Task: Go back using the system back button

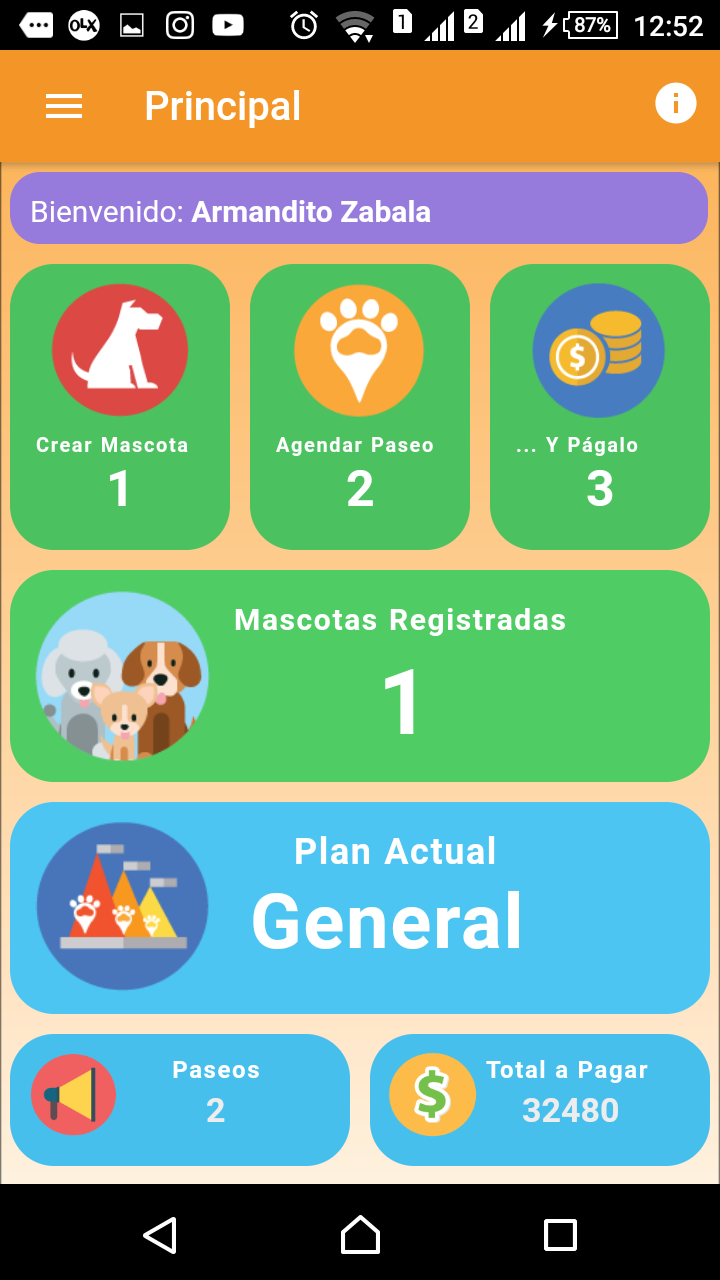Action: tap(160, 1235)
